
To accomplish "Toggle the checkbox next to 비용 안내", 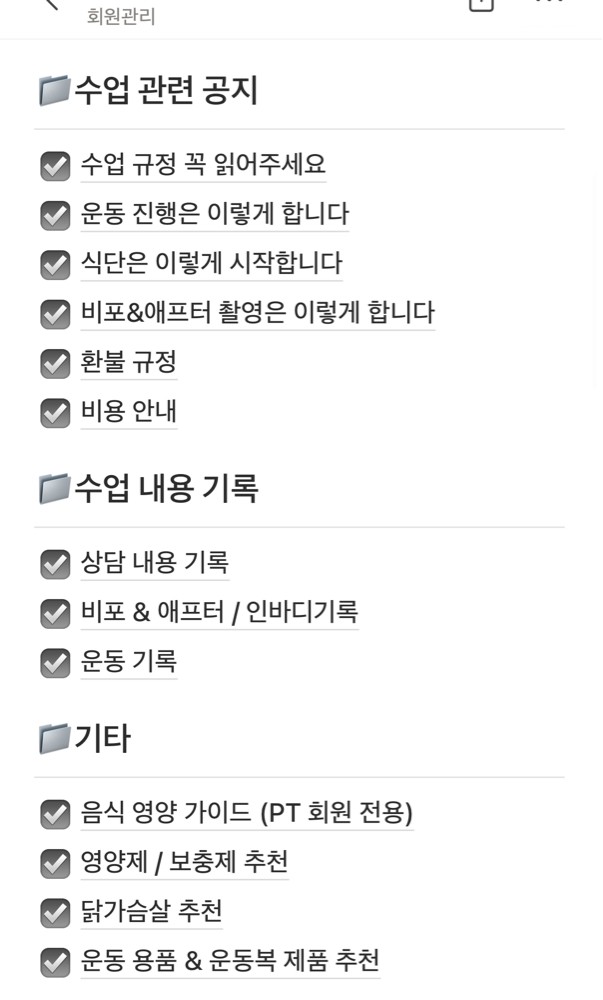I will pyautogui.click(x=55, y=413).
